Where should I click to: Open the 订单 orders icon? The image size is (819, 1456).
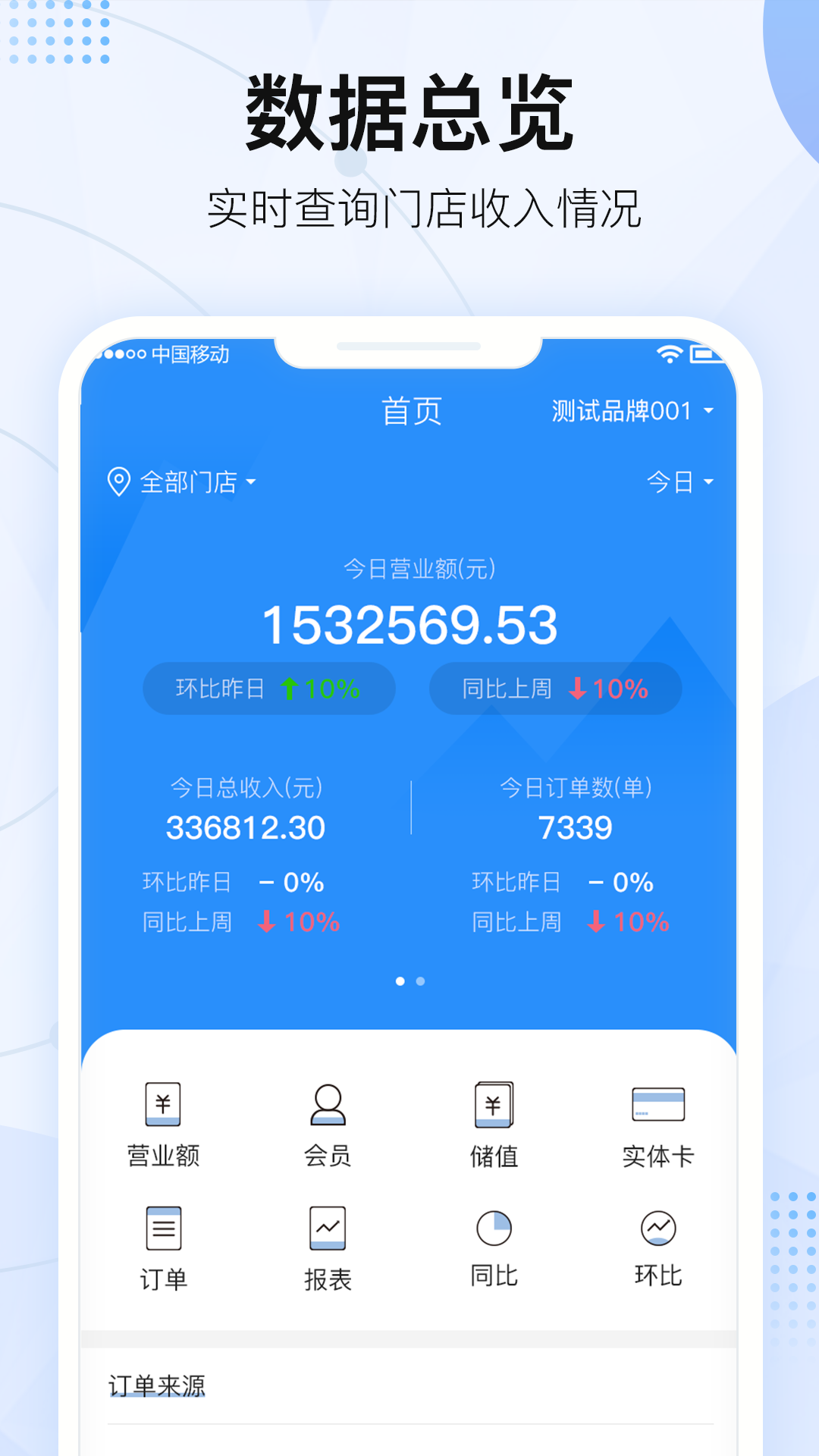(162, 1247)
